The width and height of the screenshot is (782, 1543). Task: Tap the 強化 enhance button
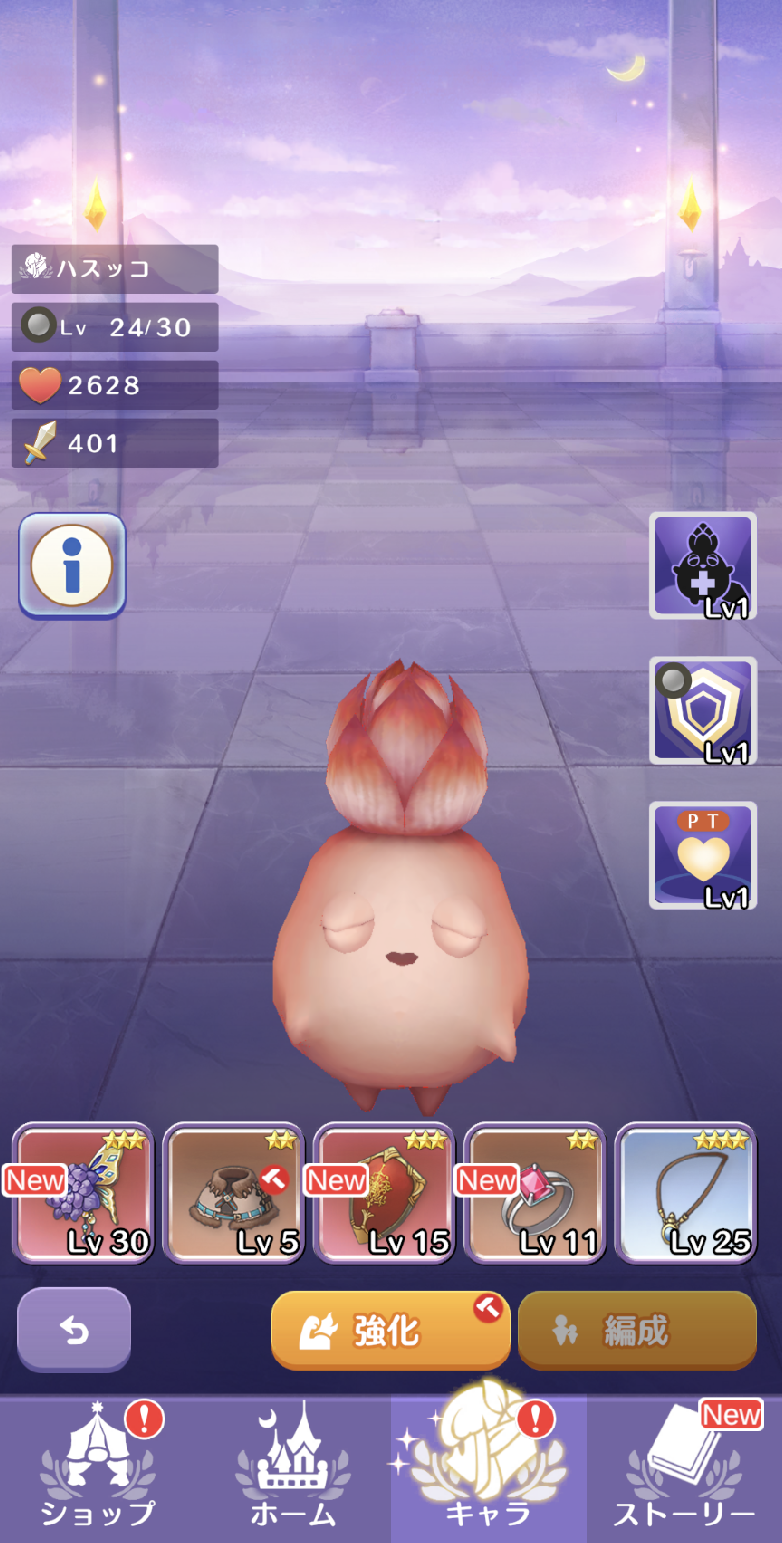click(x=390, y=1330)
